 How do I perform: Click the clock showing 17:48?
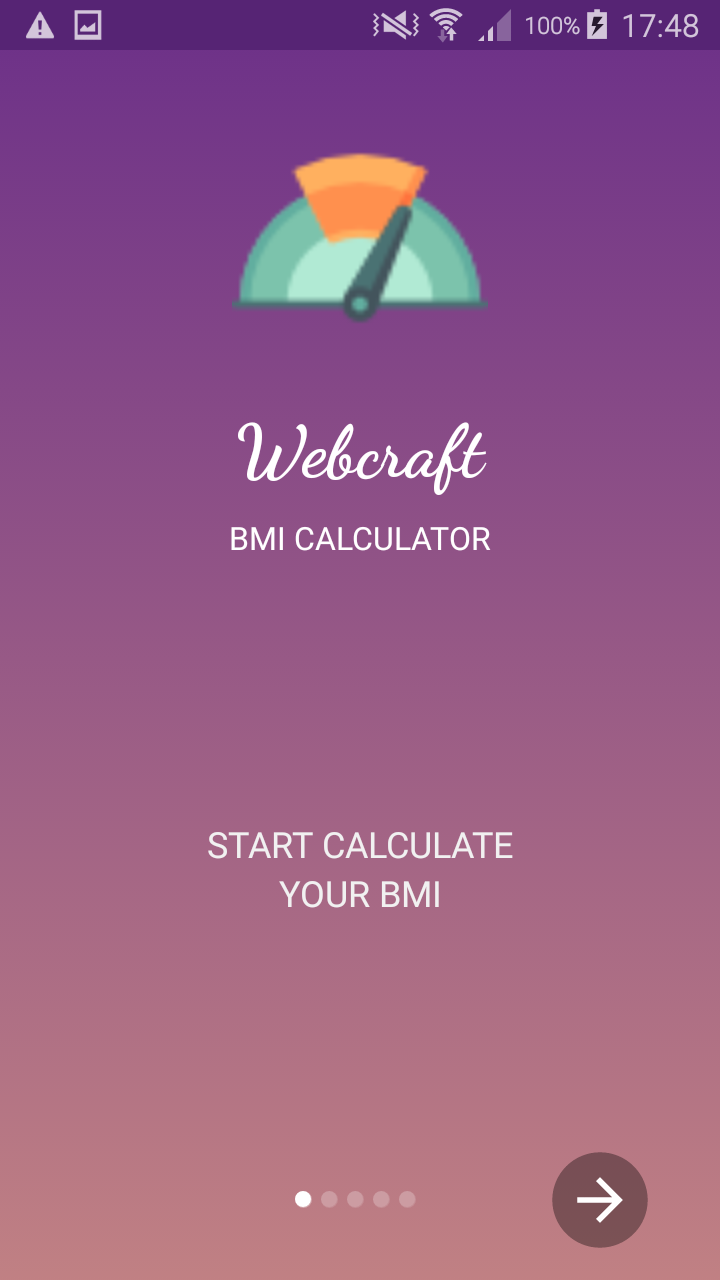pyautogui.click(x=664, y=25)
